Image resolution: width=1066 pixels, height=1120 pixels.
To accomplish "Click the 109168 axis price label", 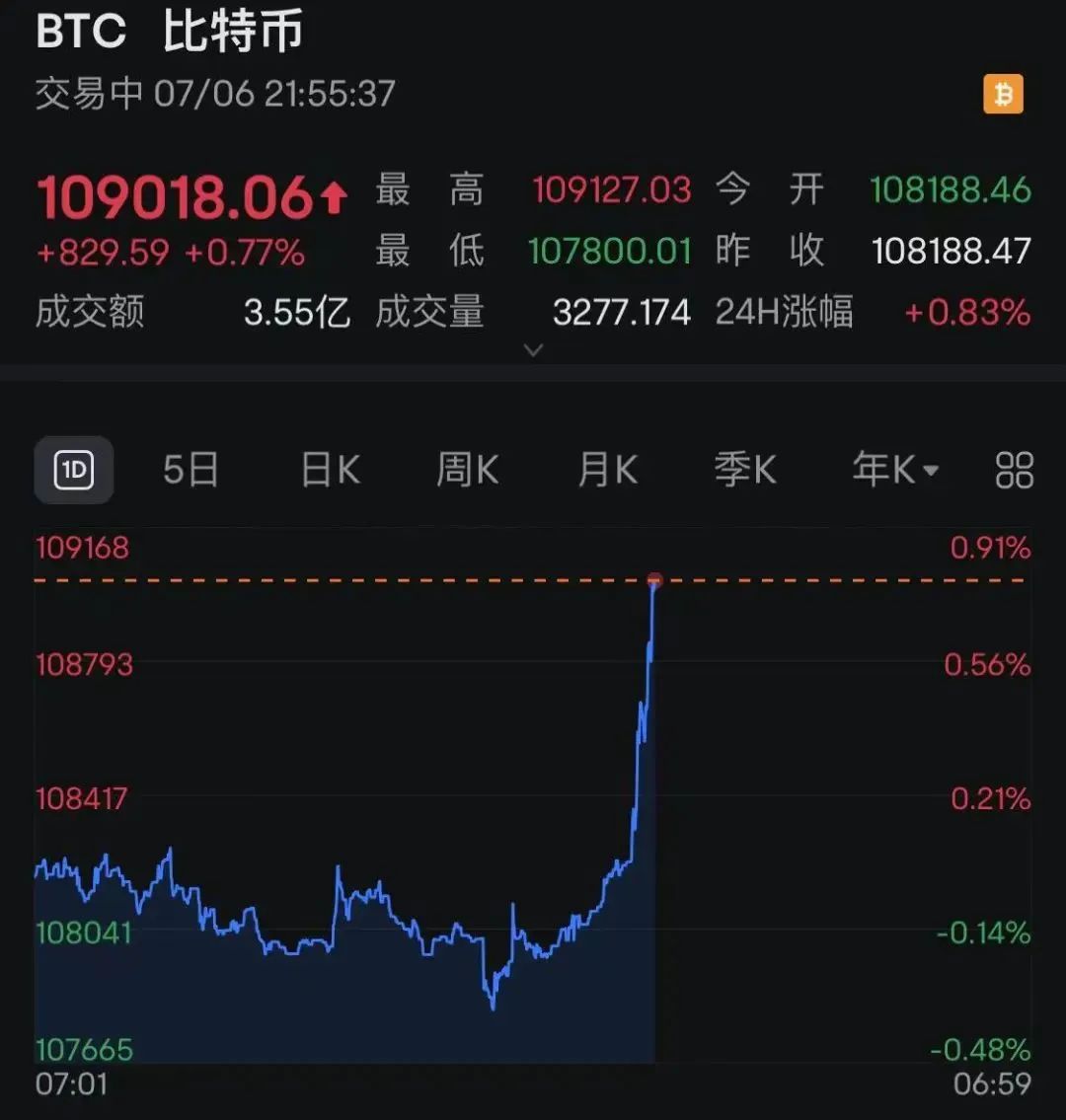I will tap(83, 549).
